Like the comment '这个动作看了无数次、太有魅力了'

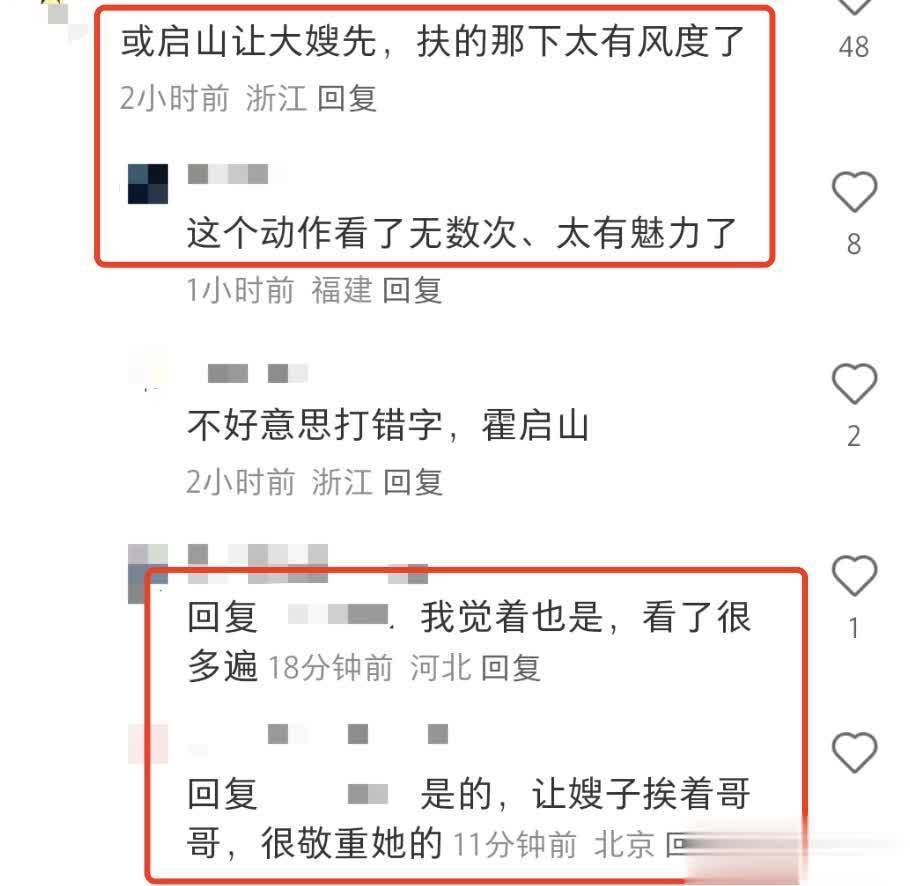(854, 193)
